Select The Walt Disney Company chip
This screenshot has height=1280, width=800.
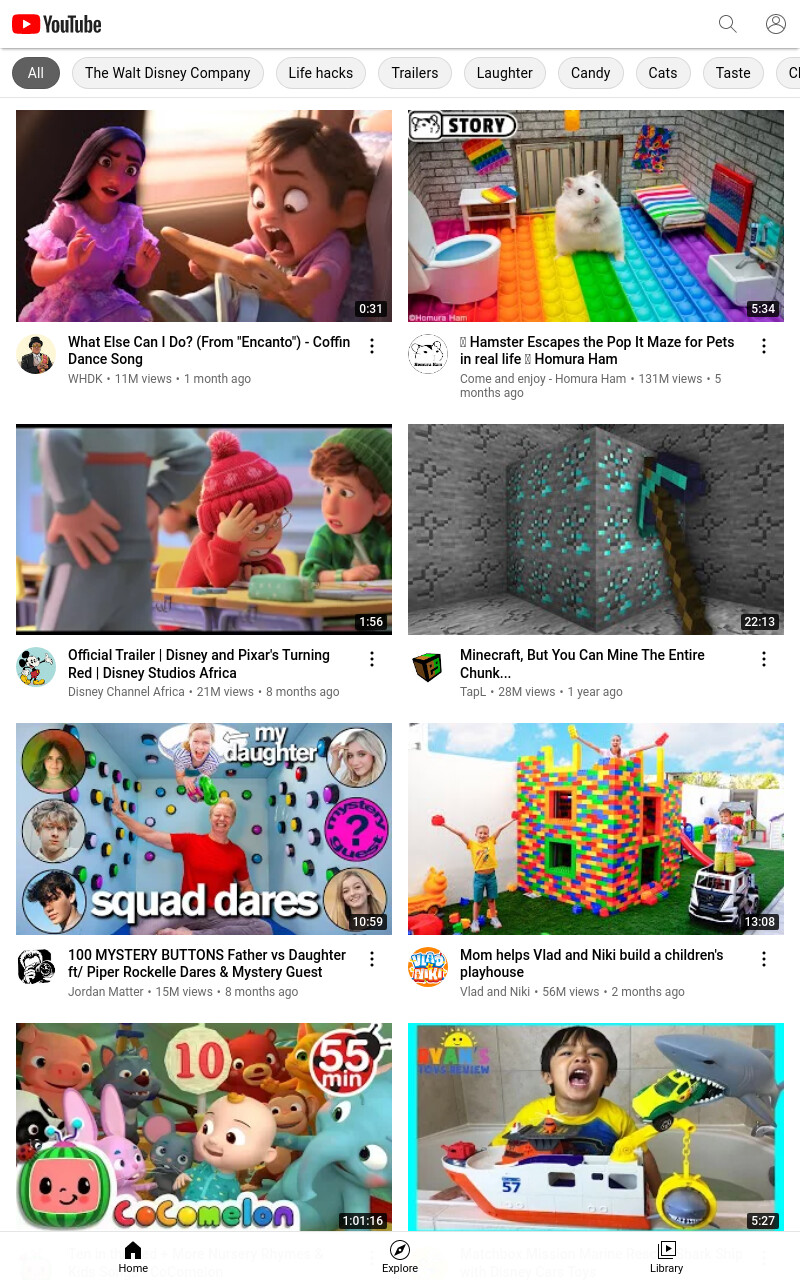168,73
